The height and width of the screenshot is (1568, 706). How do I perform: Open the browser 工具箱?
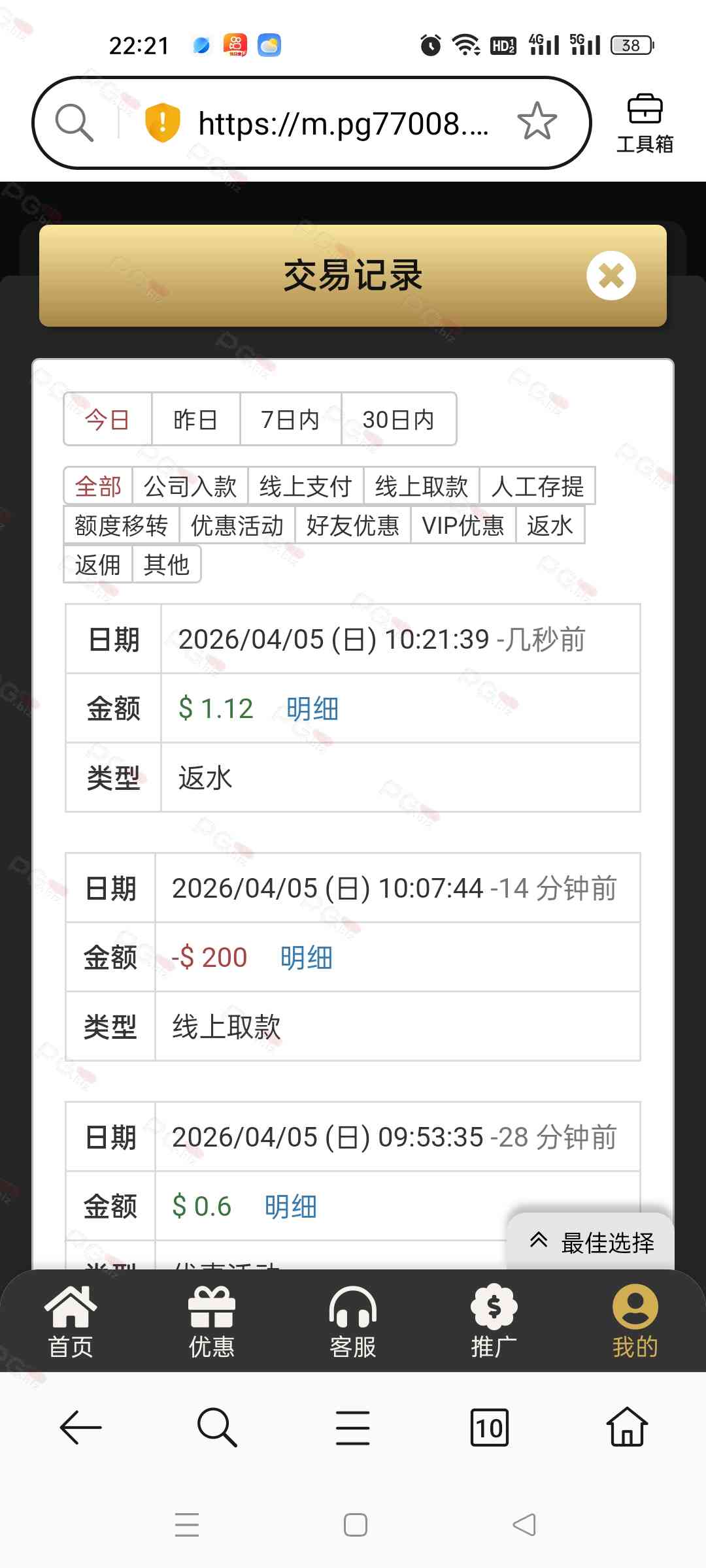point(645,123)
